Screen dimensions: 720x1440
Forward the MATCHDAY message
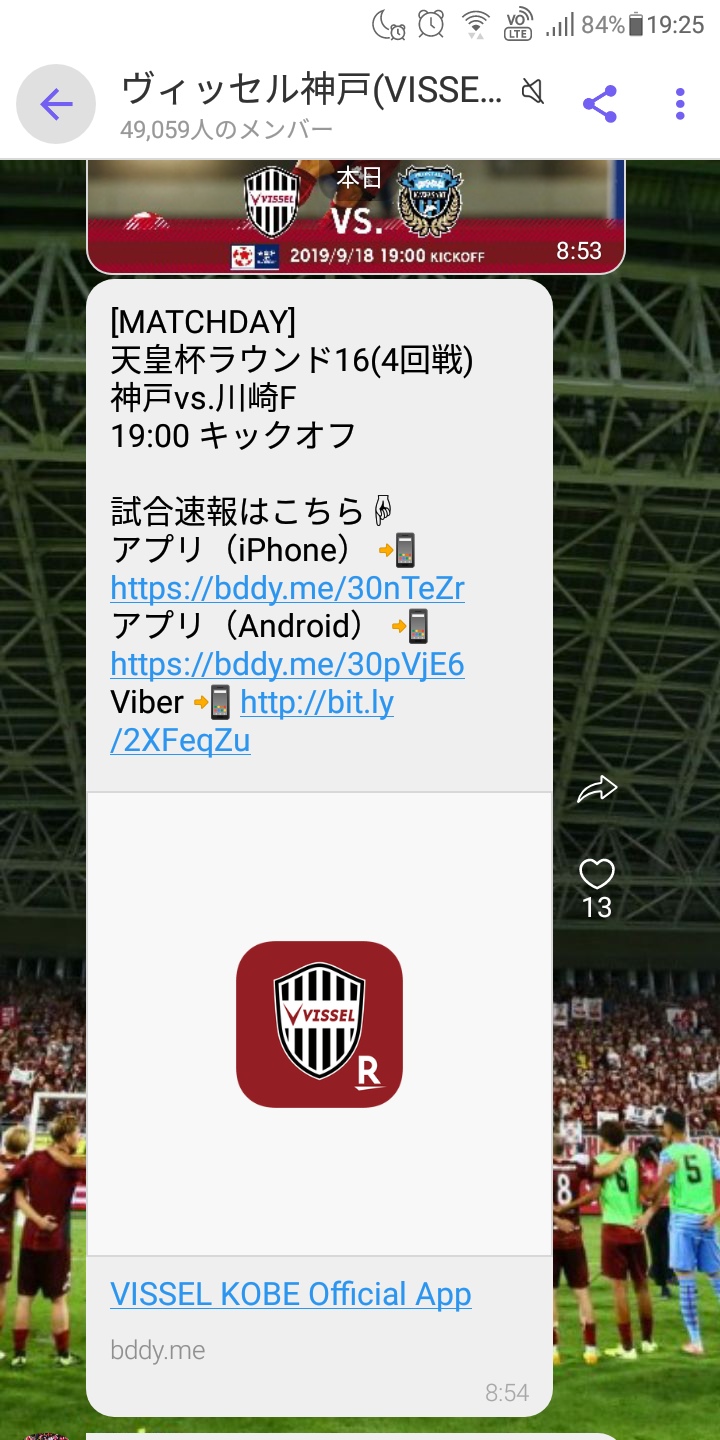pyautogui.click(x=597, y=790)
